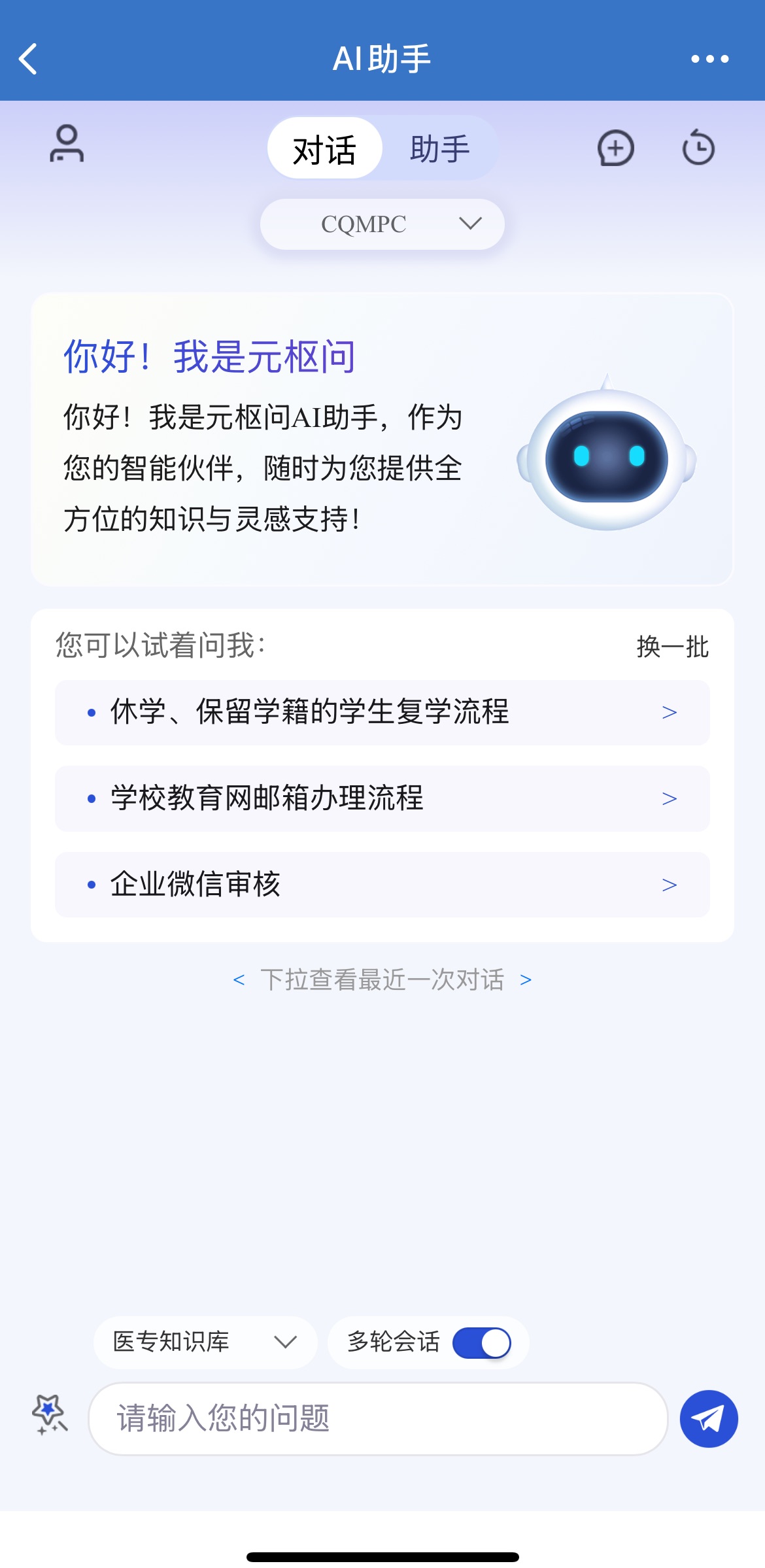Image resolution: width=765 pixels, height=1568 pixels.
Task: Switch to the 助手 tab
Action: pos(439,149)
